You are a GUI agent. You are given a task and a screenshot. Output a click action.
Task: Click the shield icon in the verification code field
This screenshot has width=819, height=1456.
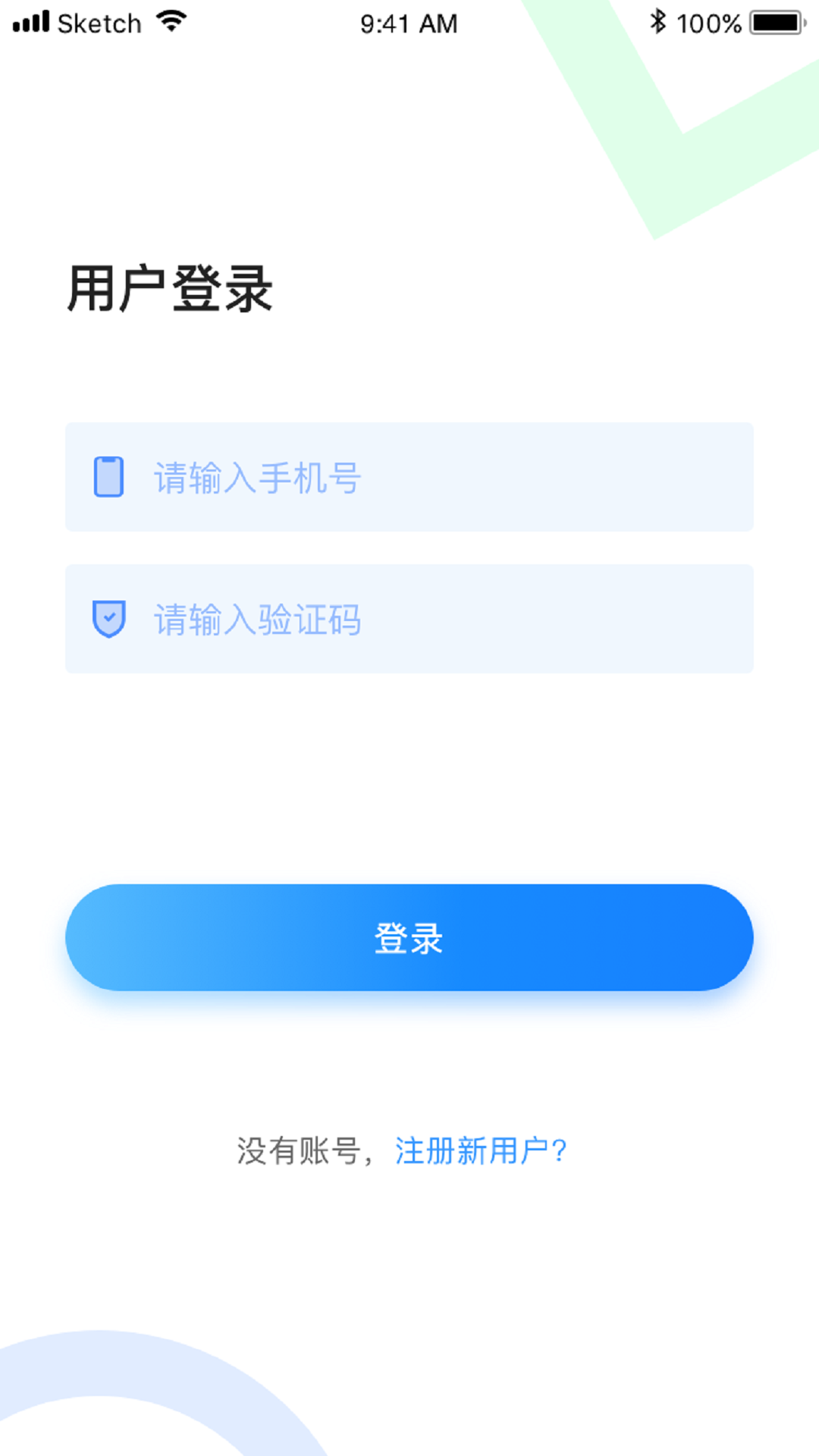108,620
